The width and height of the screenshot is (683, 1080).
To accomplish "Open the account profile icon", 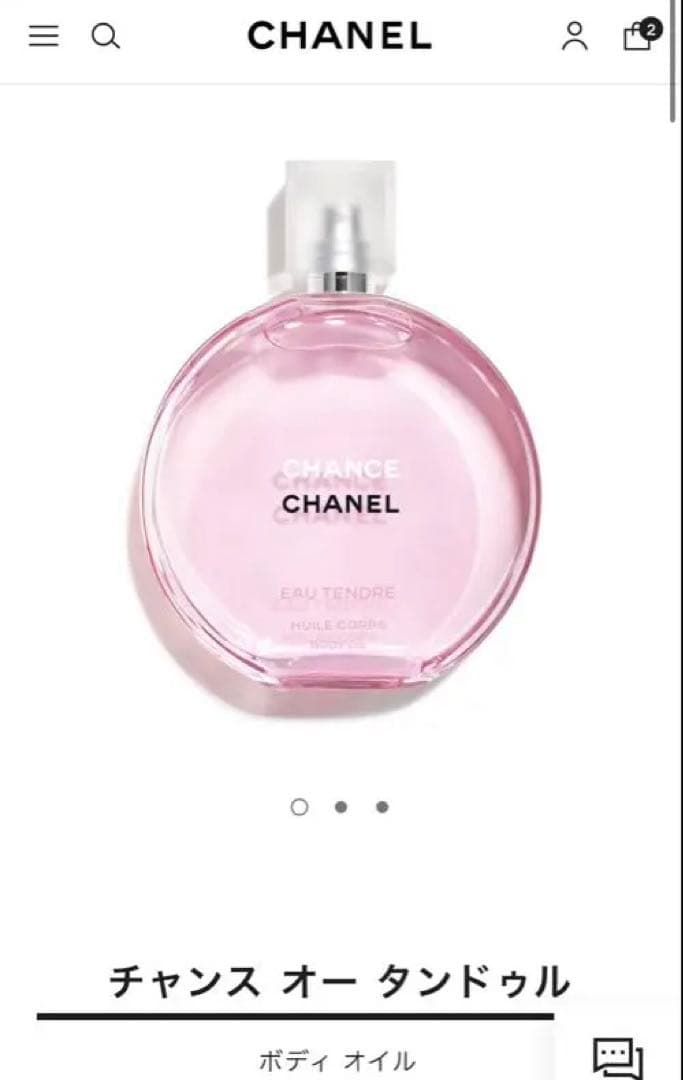I will pos(575,37).
